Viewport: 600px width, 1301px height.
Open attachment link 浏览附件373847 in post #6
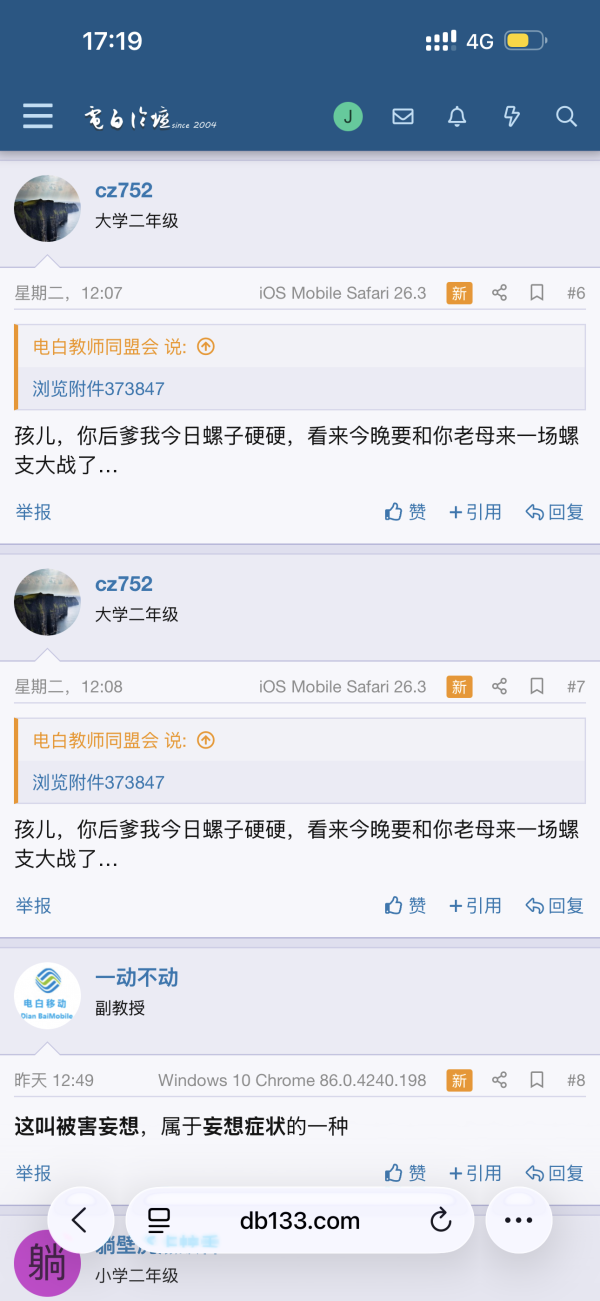(x=98, y=389)
